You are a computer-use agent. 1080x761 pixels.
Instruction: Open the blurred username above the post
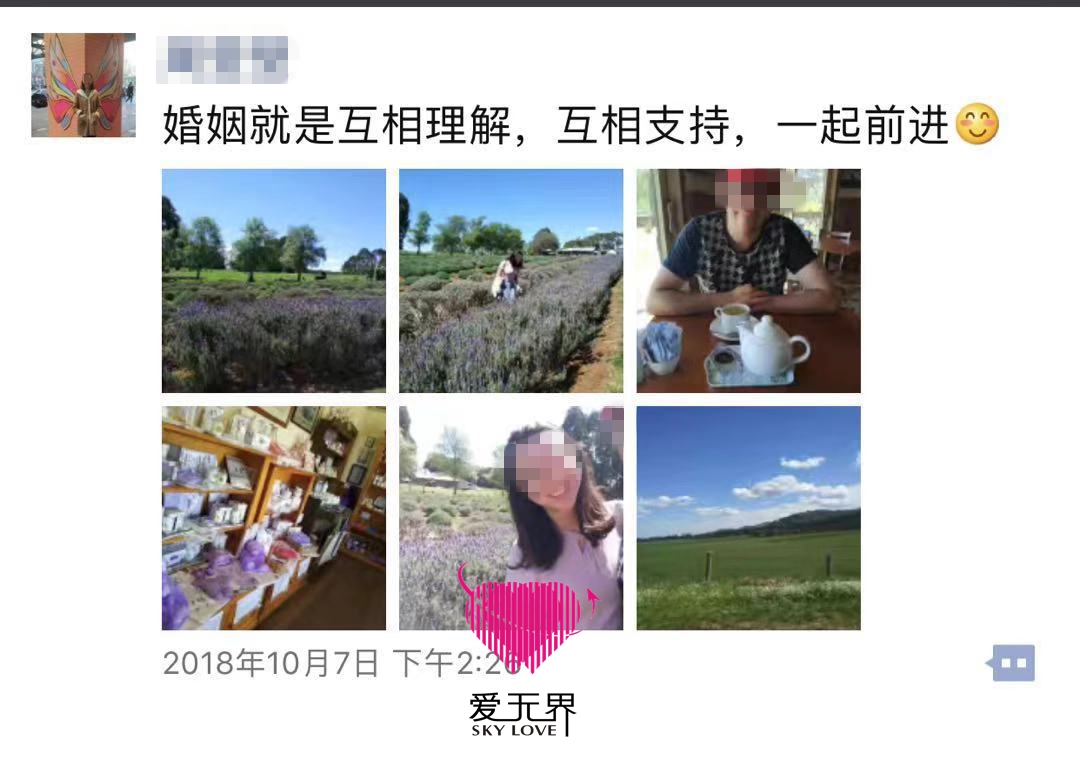pyautogui.click(x=222, y=59)
